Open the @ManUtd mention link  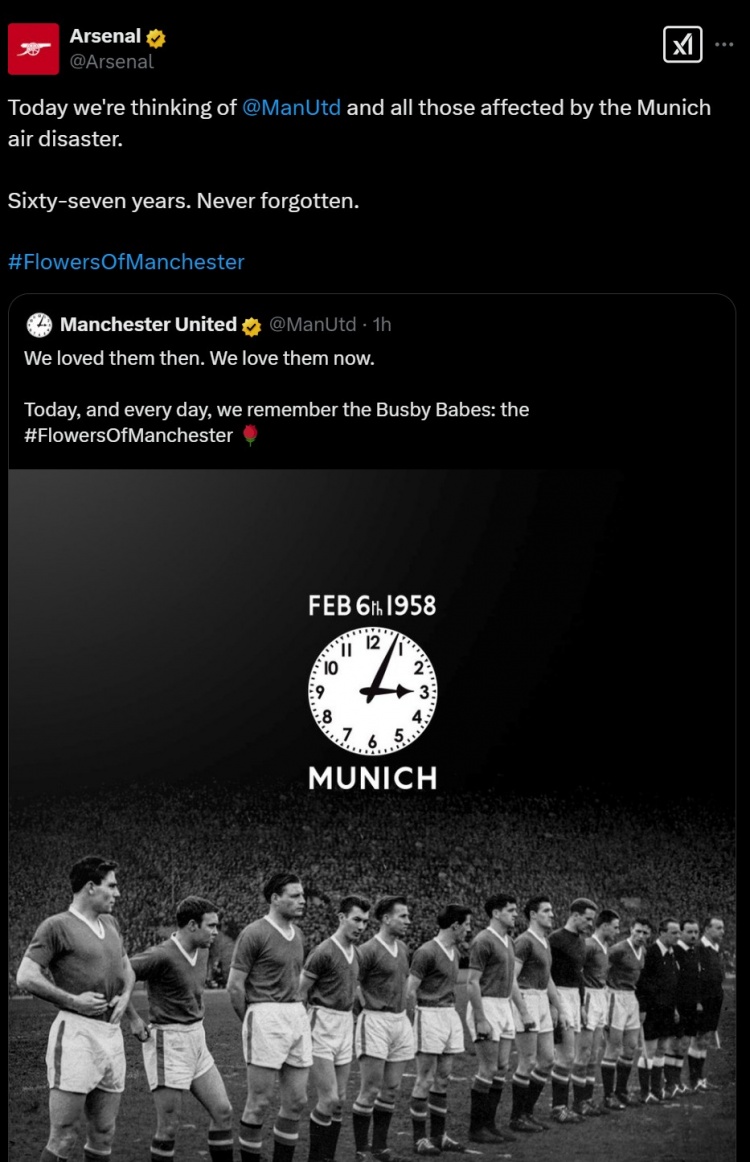pyautogui.click(x=291, y=108)
